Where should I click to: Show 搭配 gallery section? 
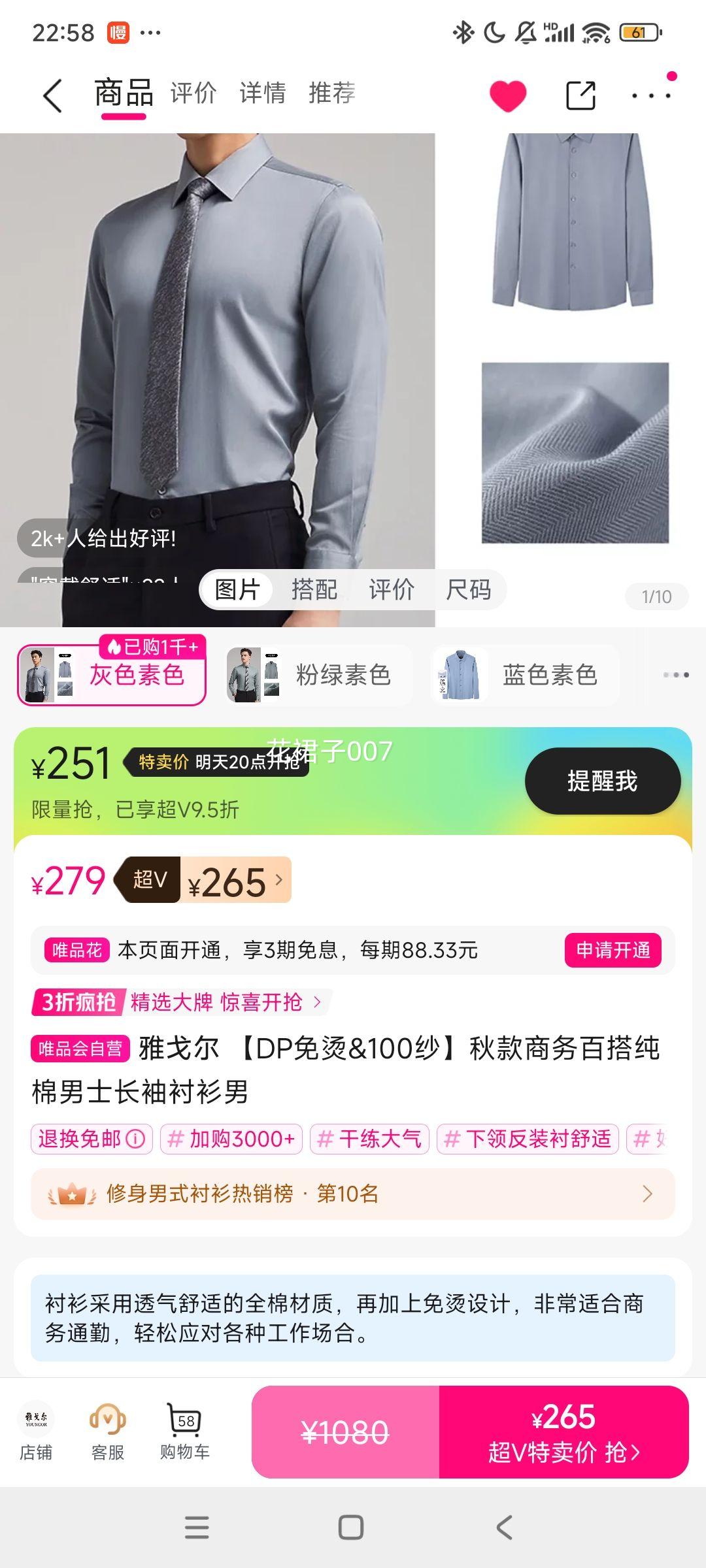[314, 589]
